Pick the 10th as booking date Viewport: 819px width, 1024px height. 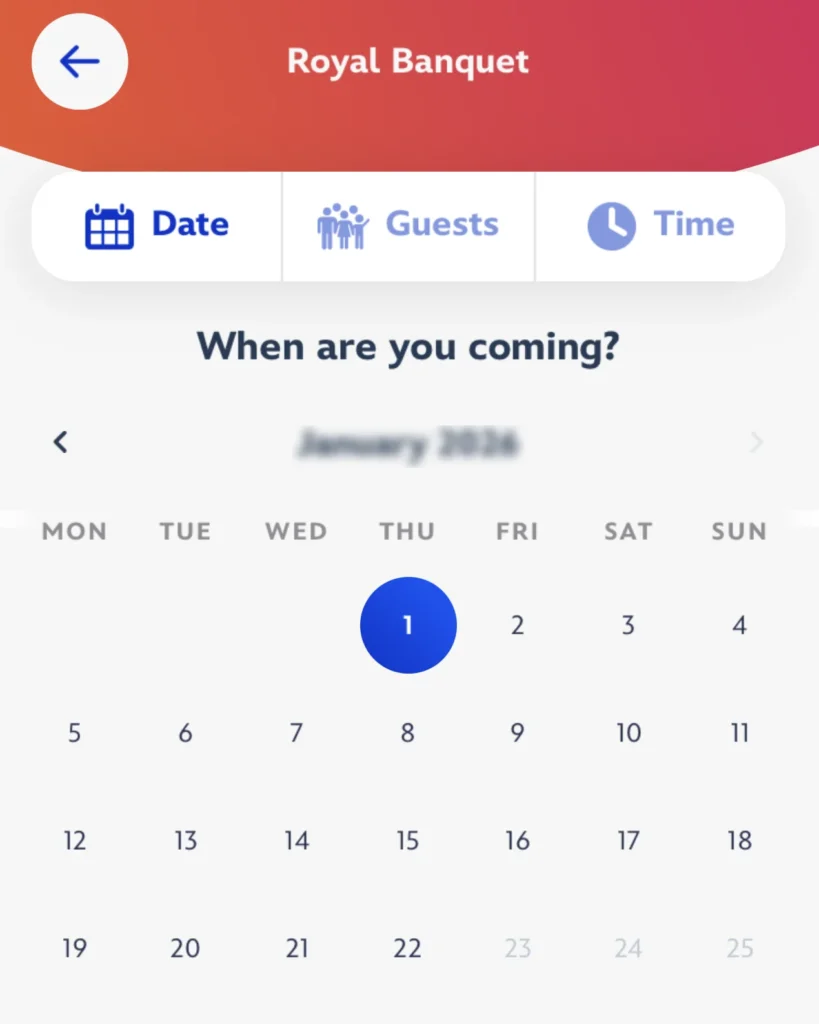click(x=628, y=733)
